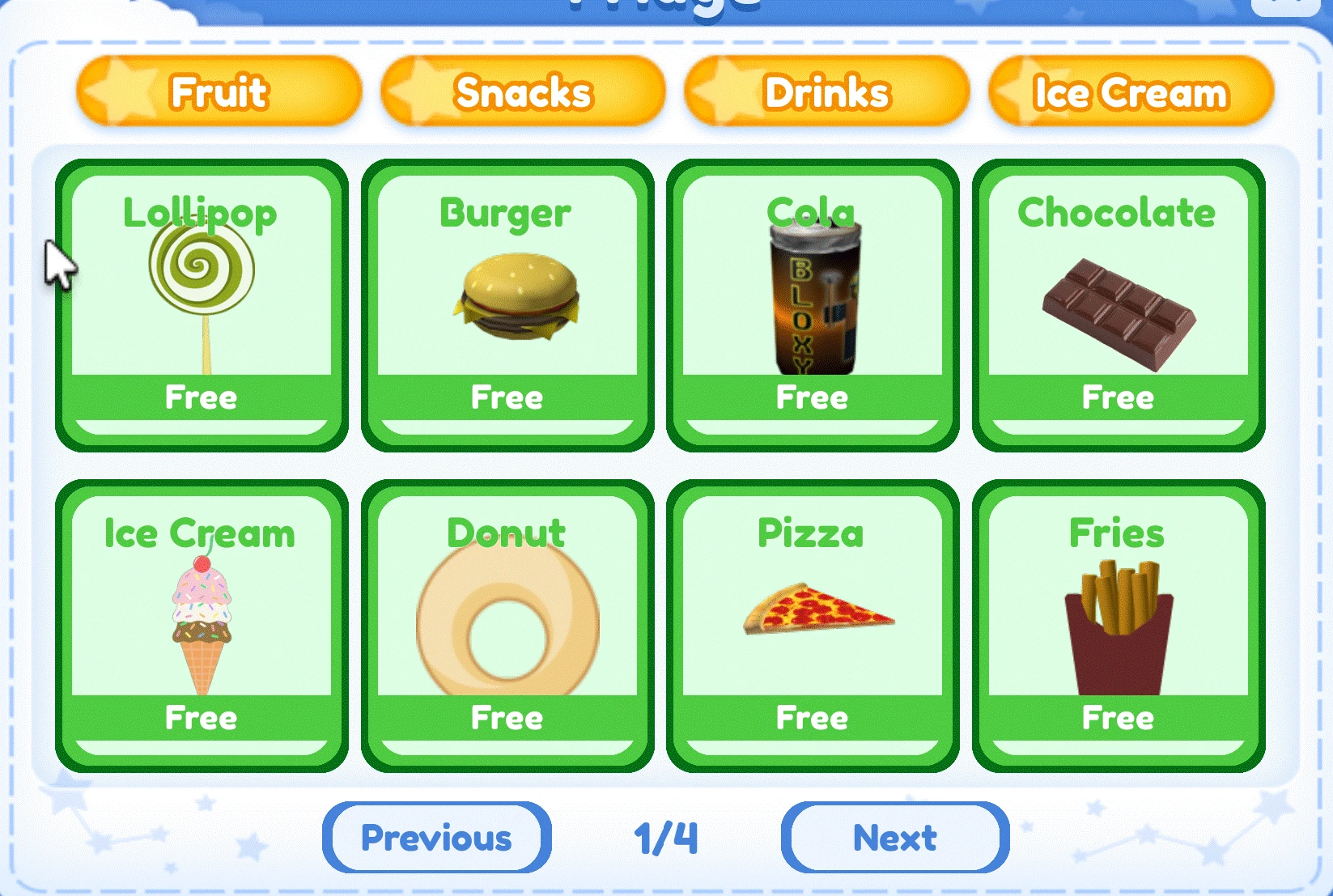The image size is (1333, 896).
Task: Go to the Previous page
Action: [436, 838]
